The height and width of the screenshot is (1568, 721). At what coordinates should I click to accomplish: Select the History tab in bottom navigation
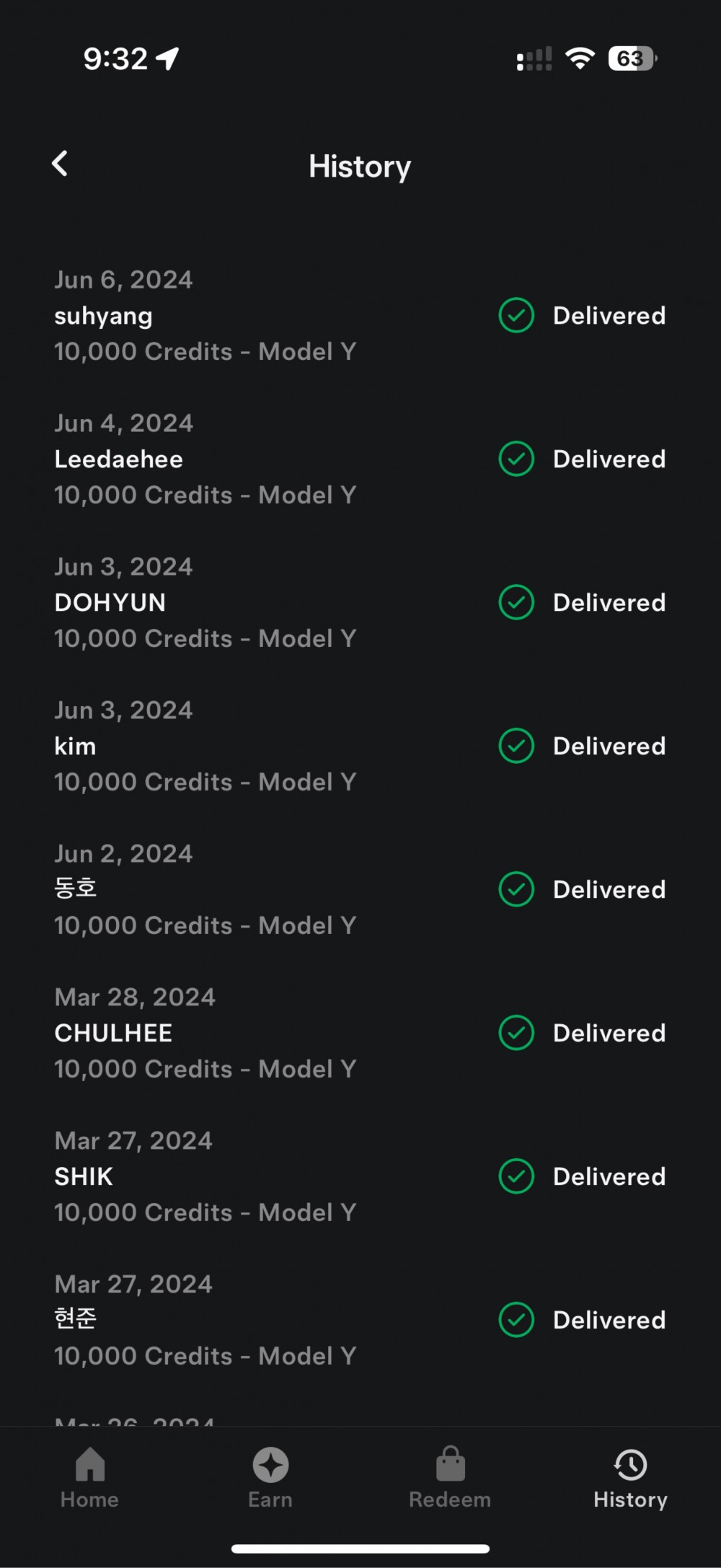pyautogui.click(x=630, y=1478)
